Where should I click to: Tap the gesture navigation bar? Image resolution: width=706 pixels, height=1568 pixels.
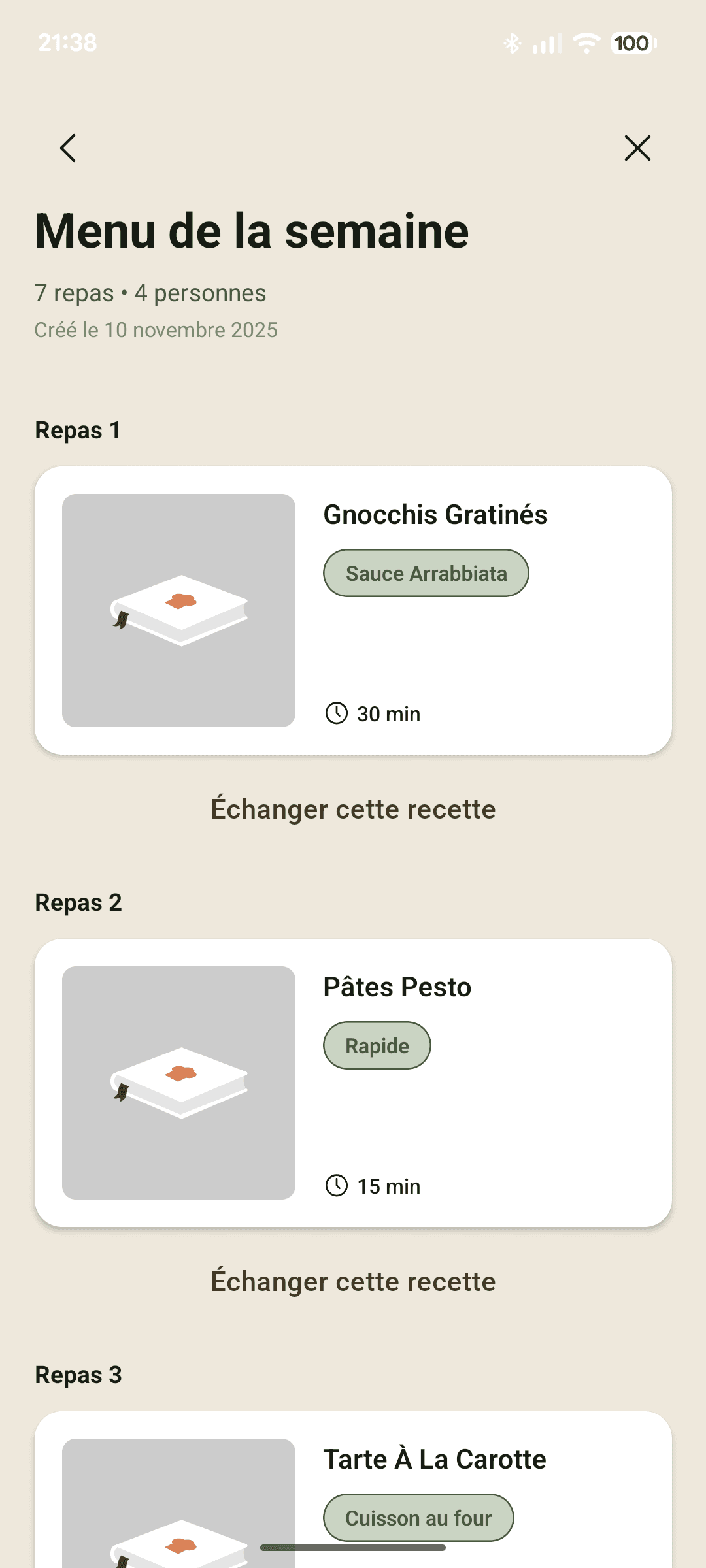point(353,1547)
